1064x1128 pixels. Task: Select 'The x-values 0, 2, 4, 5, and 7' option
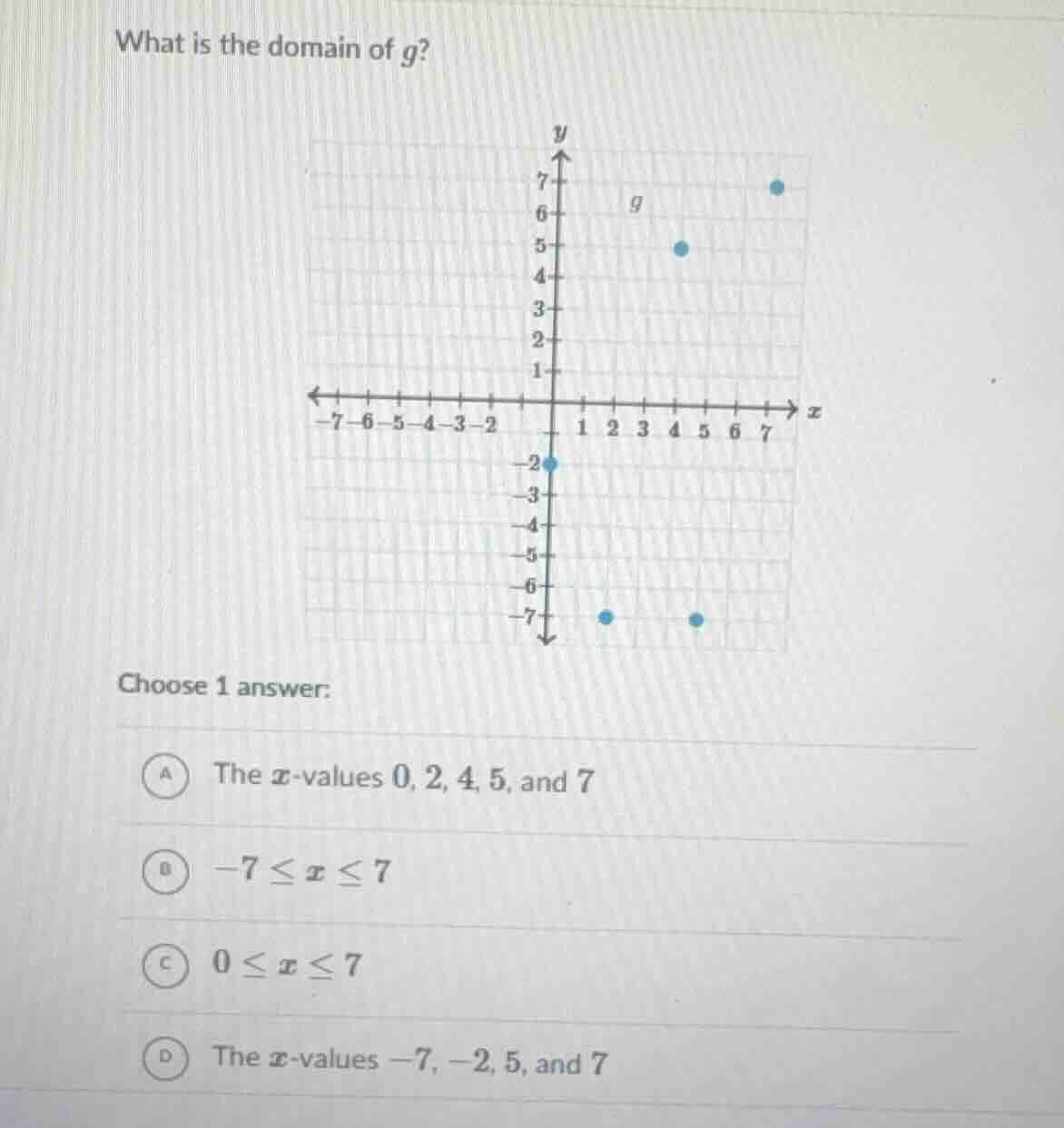pos(402,777)
